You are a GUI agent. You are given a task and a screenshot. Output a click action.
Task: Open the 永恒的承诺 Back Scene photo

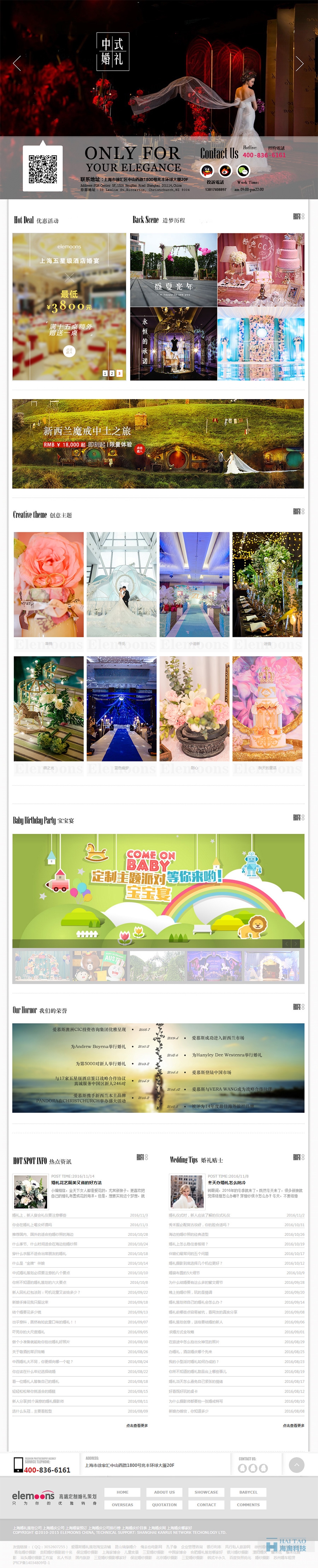[173, 344]
